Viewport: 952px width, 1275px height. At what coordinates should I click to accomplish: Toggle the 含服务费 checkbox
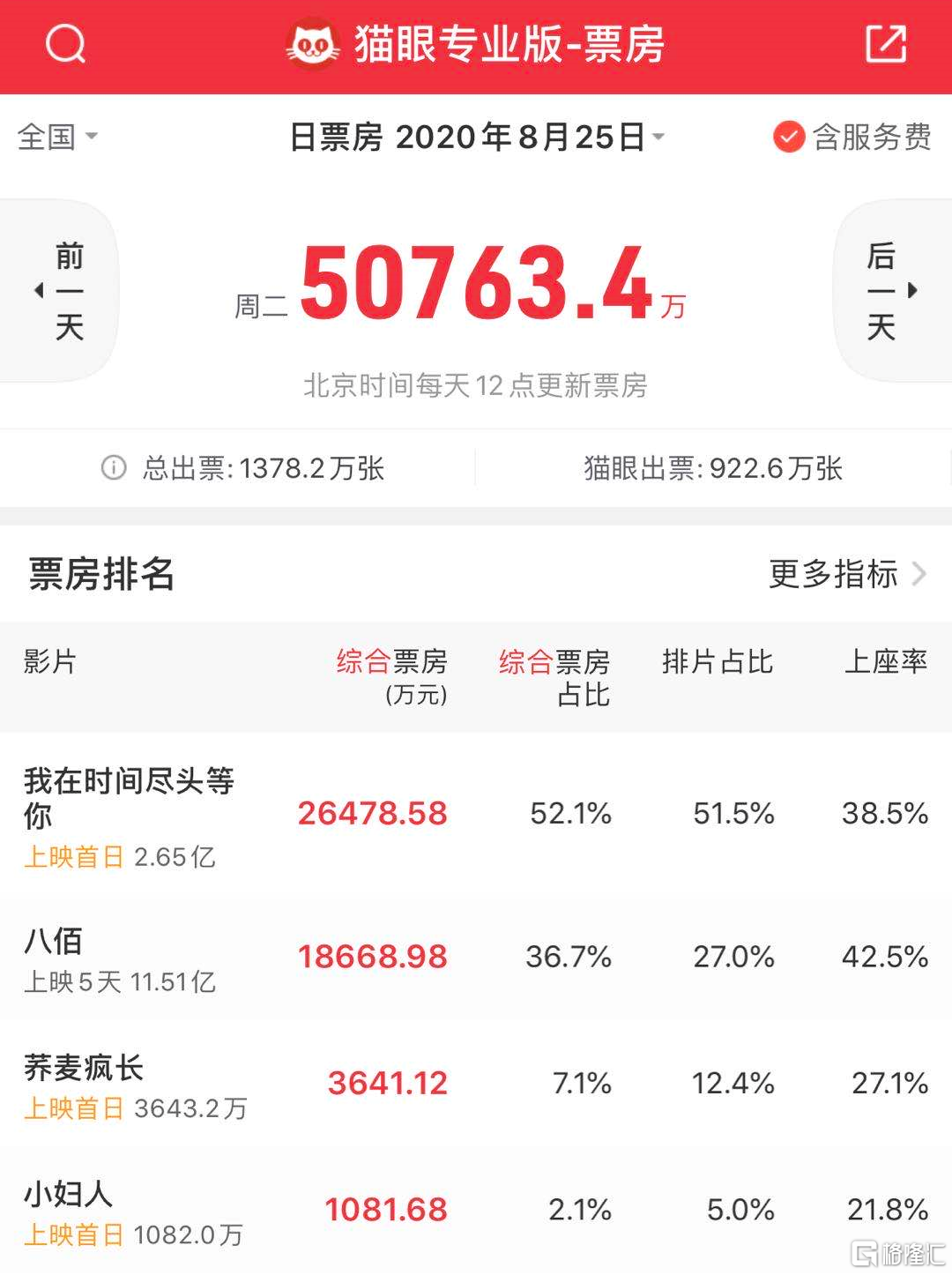click(x=788, y=137)
